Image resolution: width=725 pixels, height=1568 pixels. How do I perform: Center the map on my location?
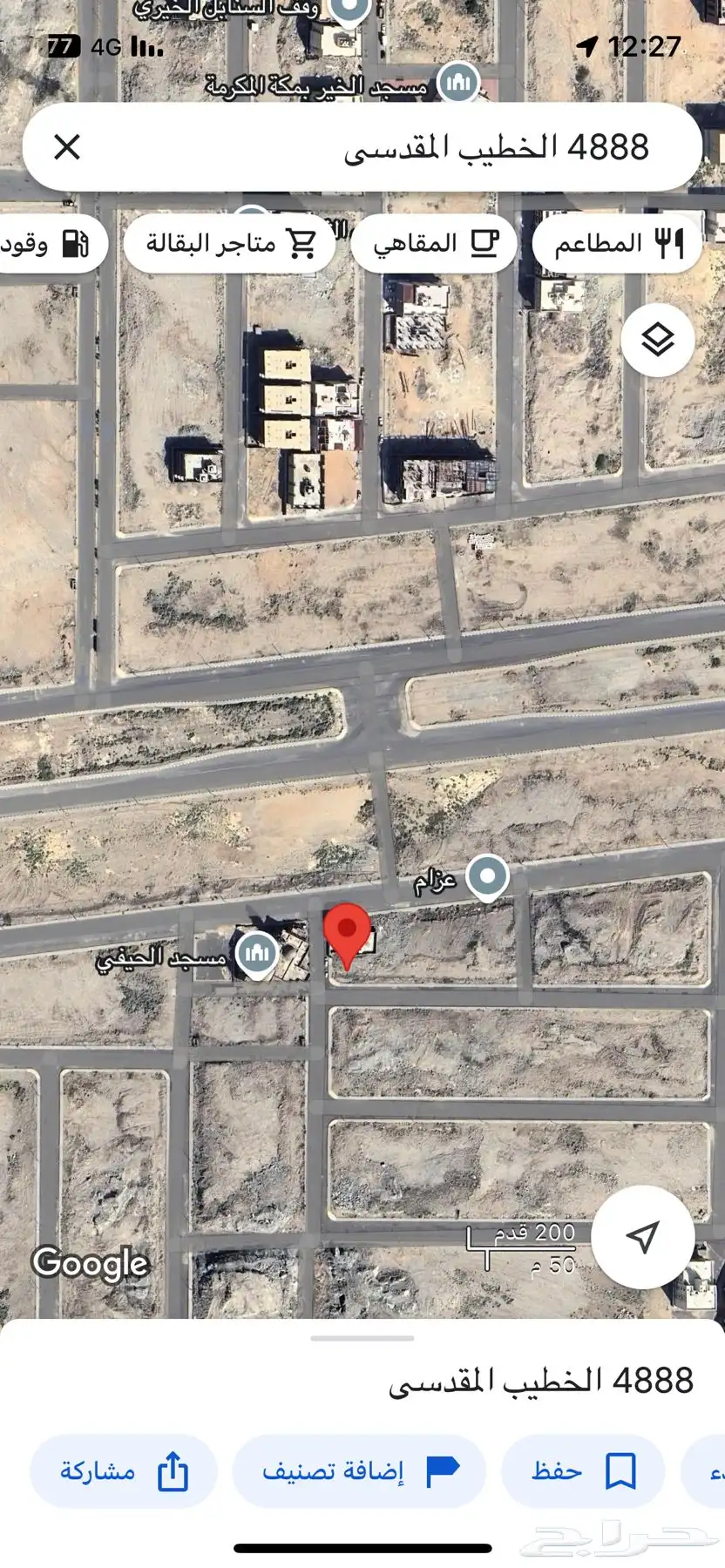[642, 1237]
